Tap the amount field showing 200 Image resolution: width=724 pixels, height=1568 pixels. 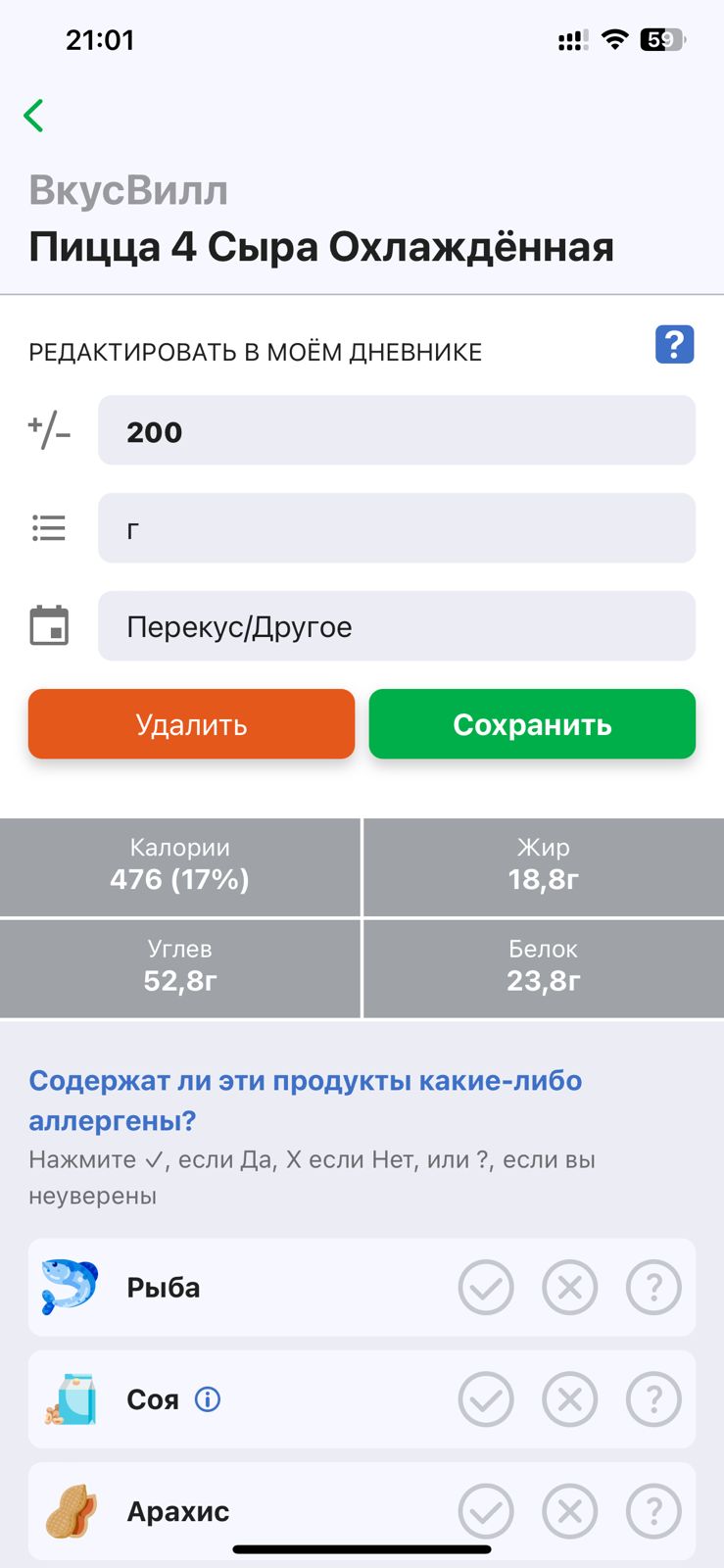[x=397, y=430]
